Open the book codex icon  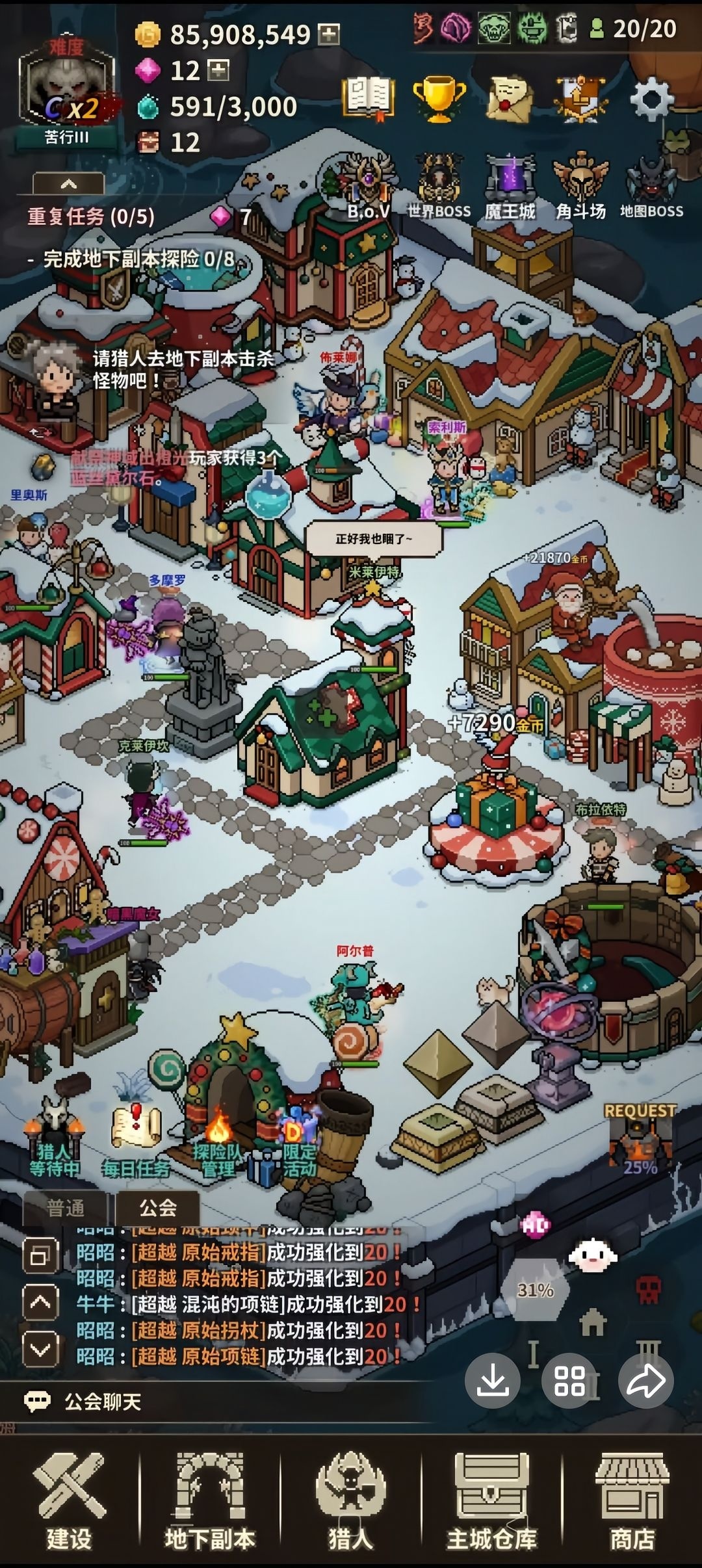pyautogui.click(x=369, y=99)
